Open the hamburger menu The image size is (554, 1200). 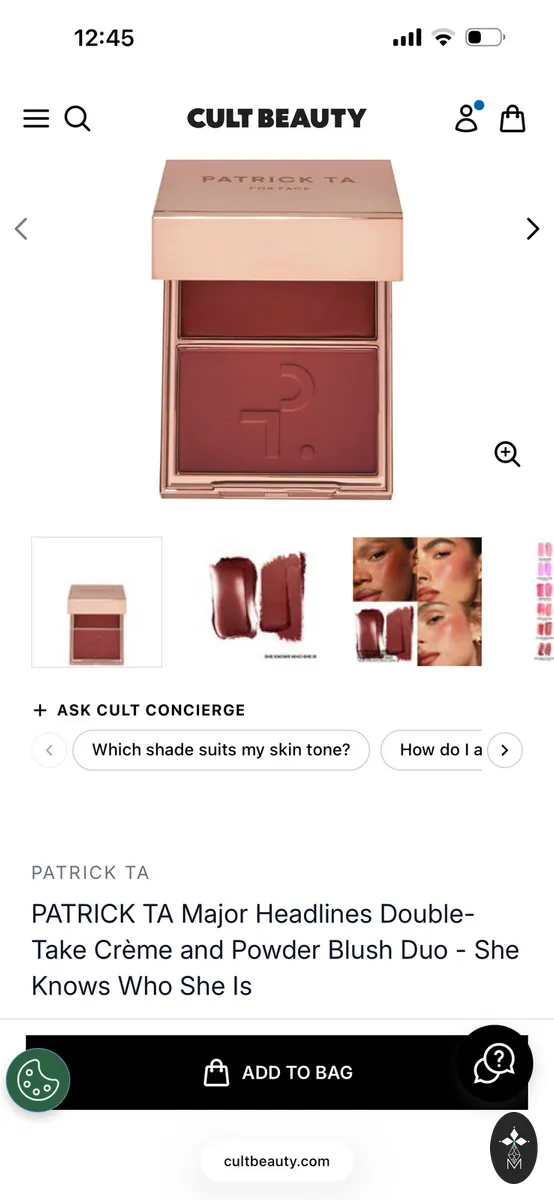[36, 119]
